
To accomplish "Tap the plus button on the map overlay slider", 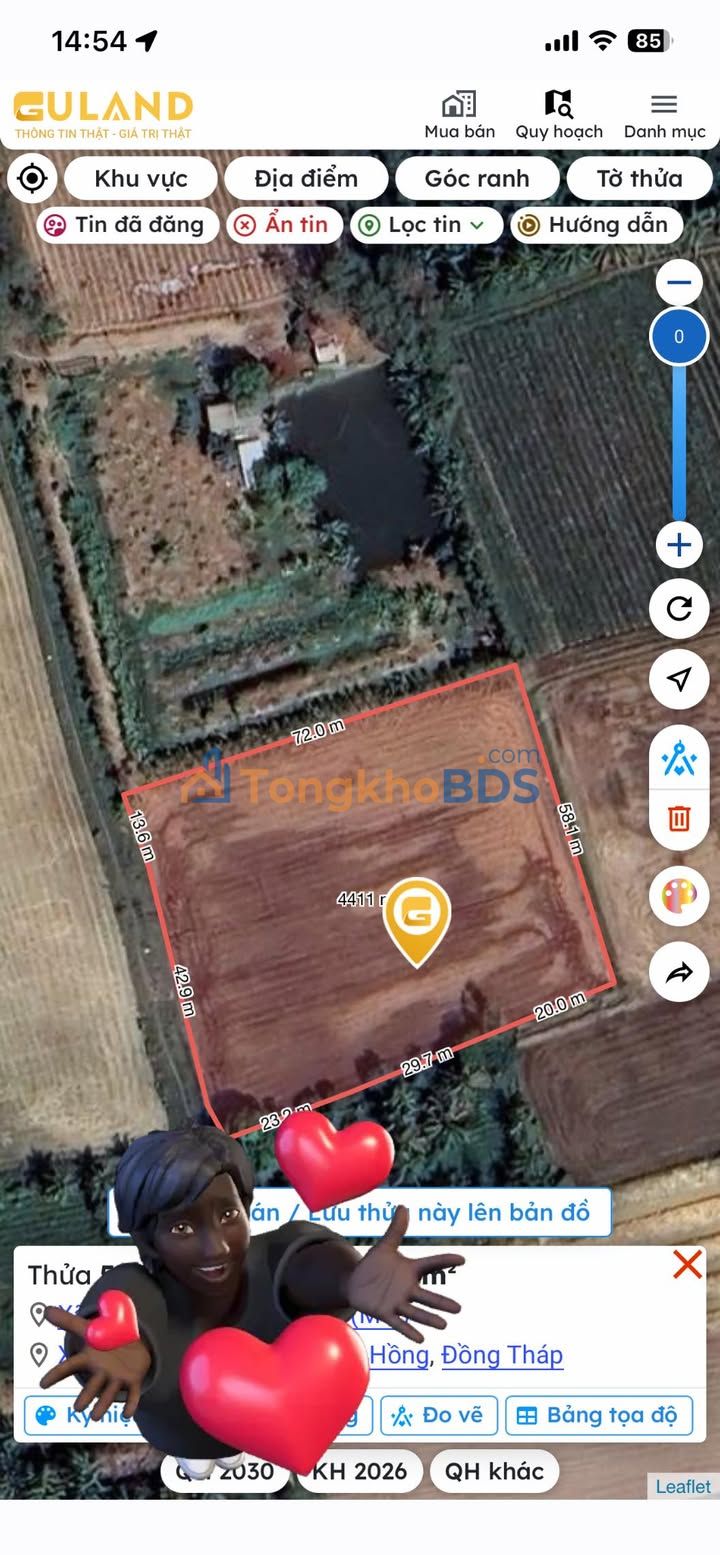I will click(679, 545).
